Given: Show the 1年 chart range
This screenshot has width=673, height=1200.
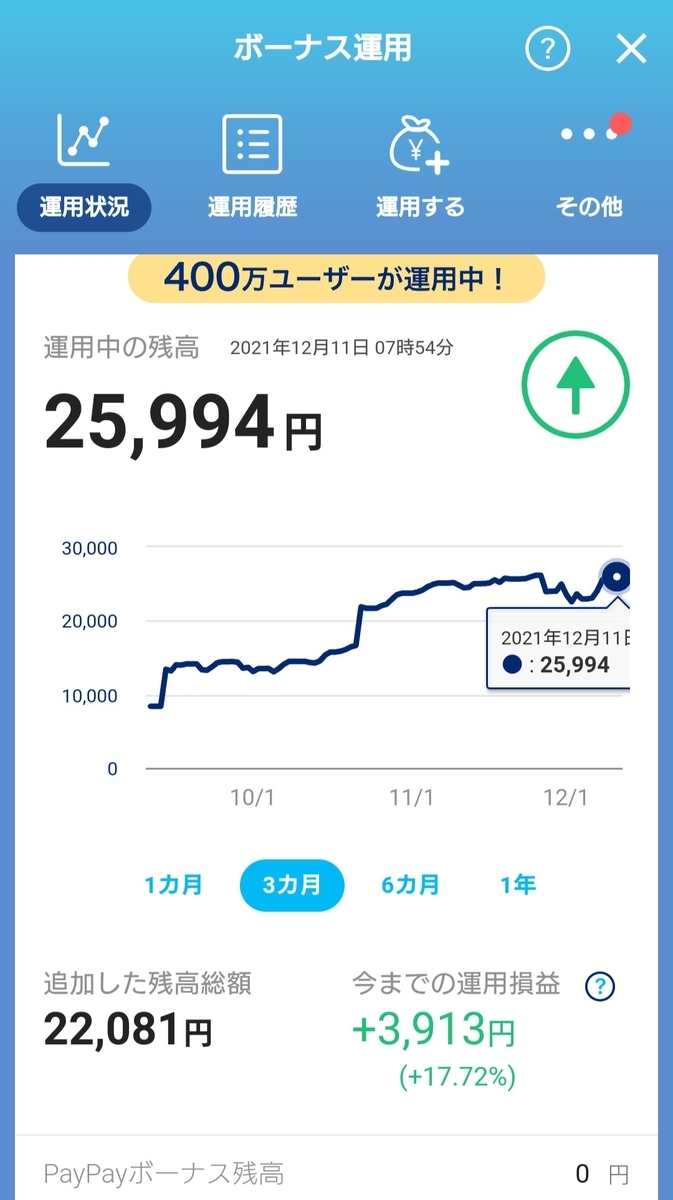Looking at the screenshot, I should point(518,884).
